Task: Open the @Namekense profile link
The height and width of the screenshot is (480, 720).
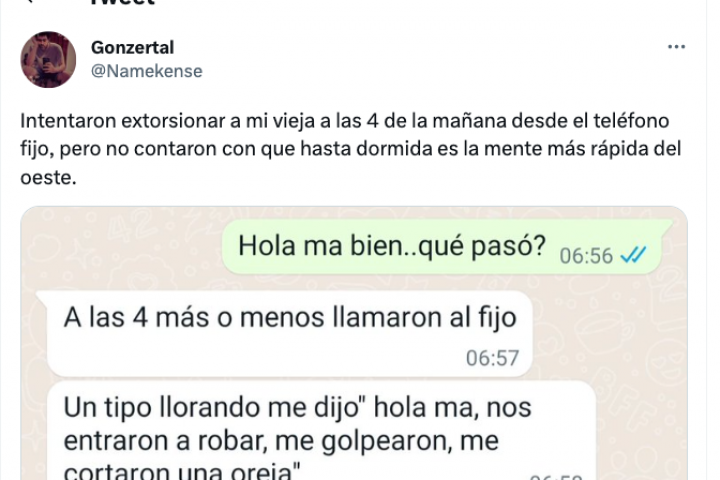Action: tap(146, 71)
